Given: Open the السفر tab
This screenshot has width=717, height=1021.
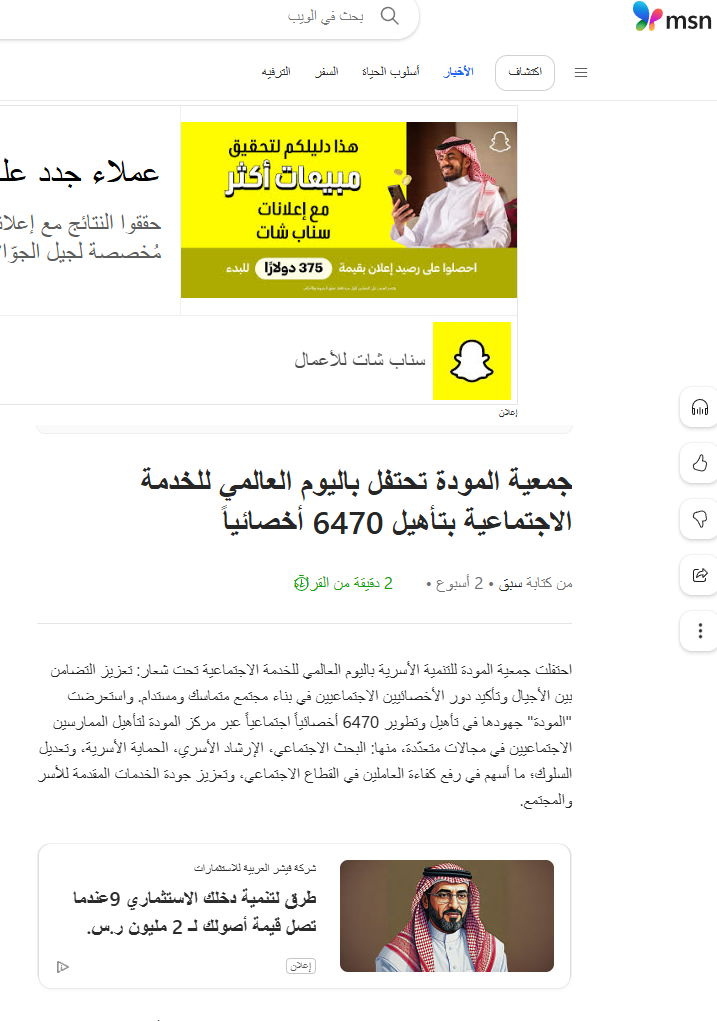Looking at the screenshot, I should tap(327, 72).
